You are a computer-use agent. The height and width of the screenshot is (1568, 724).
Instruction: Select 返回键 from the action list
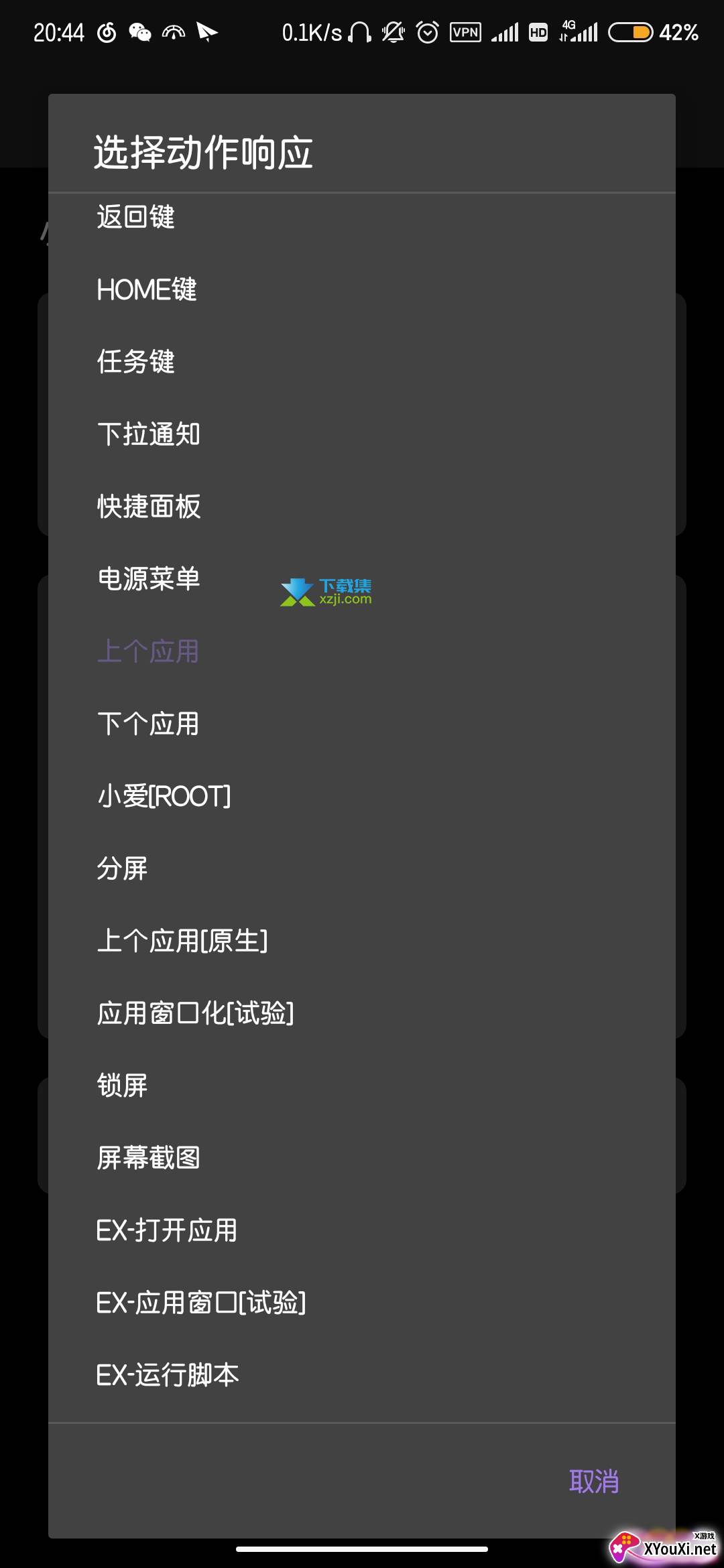pos(135,216)
